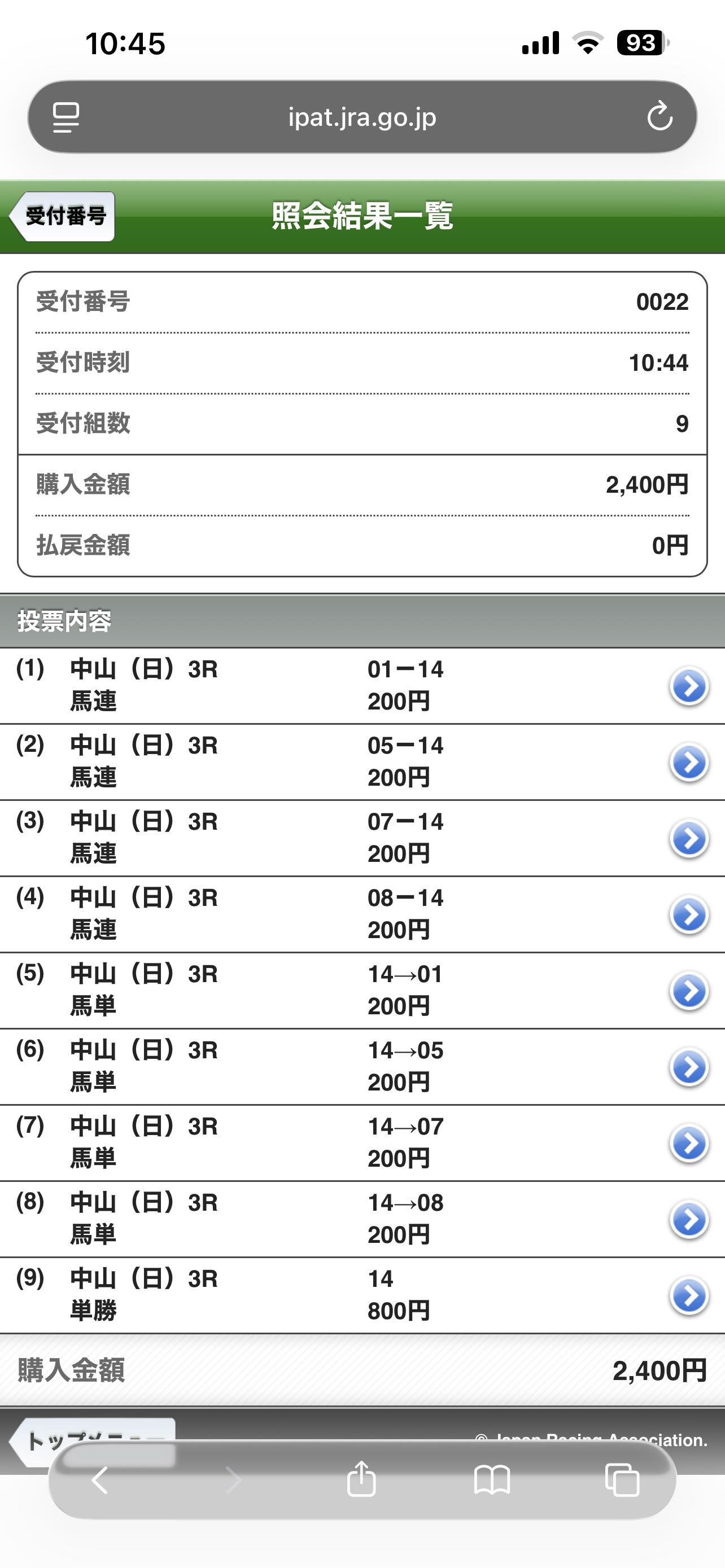Viewport: 725px width, 1568px height.
Task: Open details for 馬単 14→01 bet
Action: pos(688,991)
